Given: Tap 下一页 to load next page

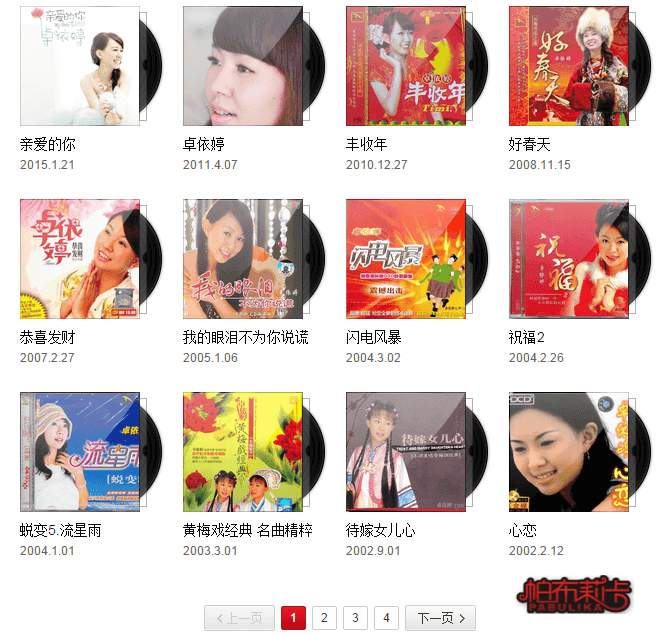Looking at the screenshot, I should [x=440, y=618].
